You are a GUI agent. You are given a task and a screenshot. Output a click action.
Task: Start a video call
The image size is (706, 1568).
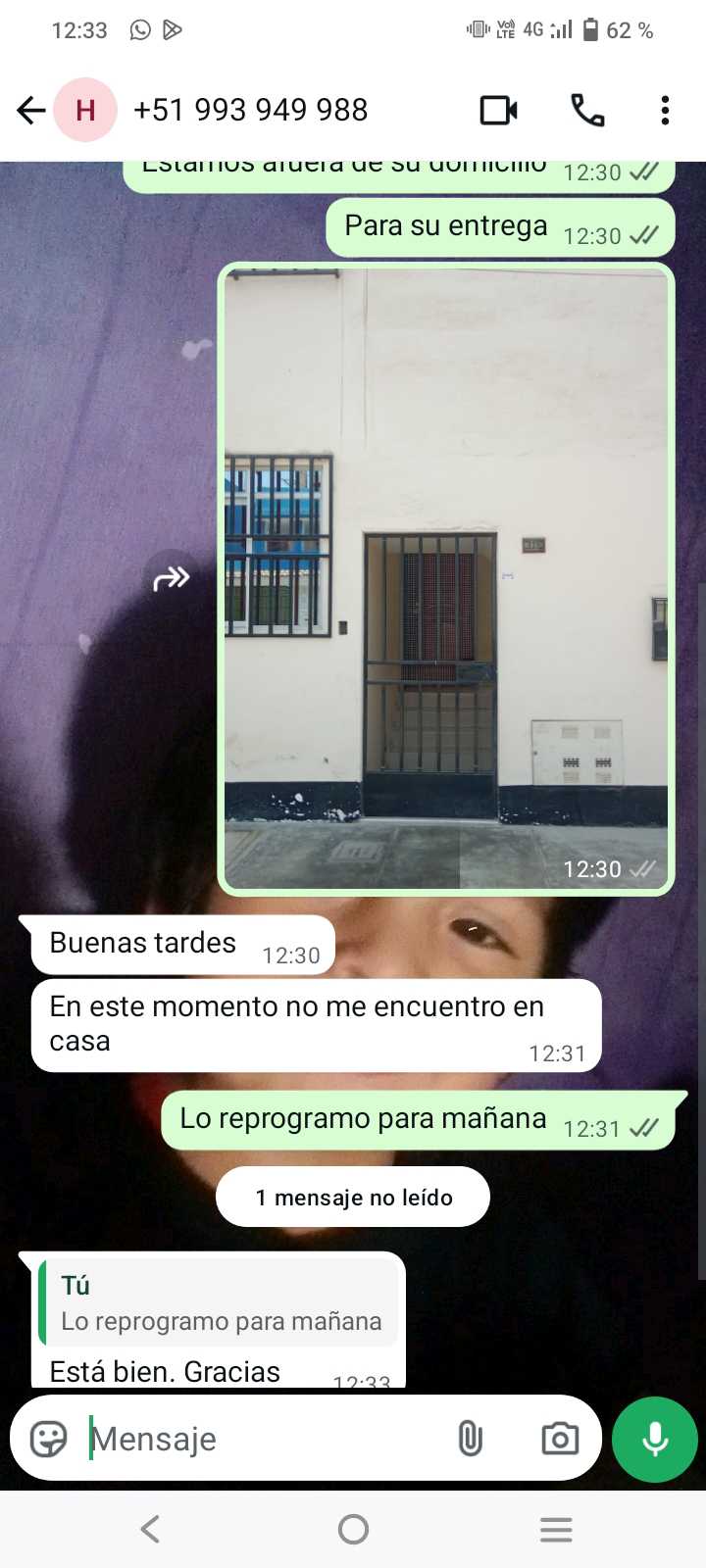(x=498, y=110)
